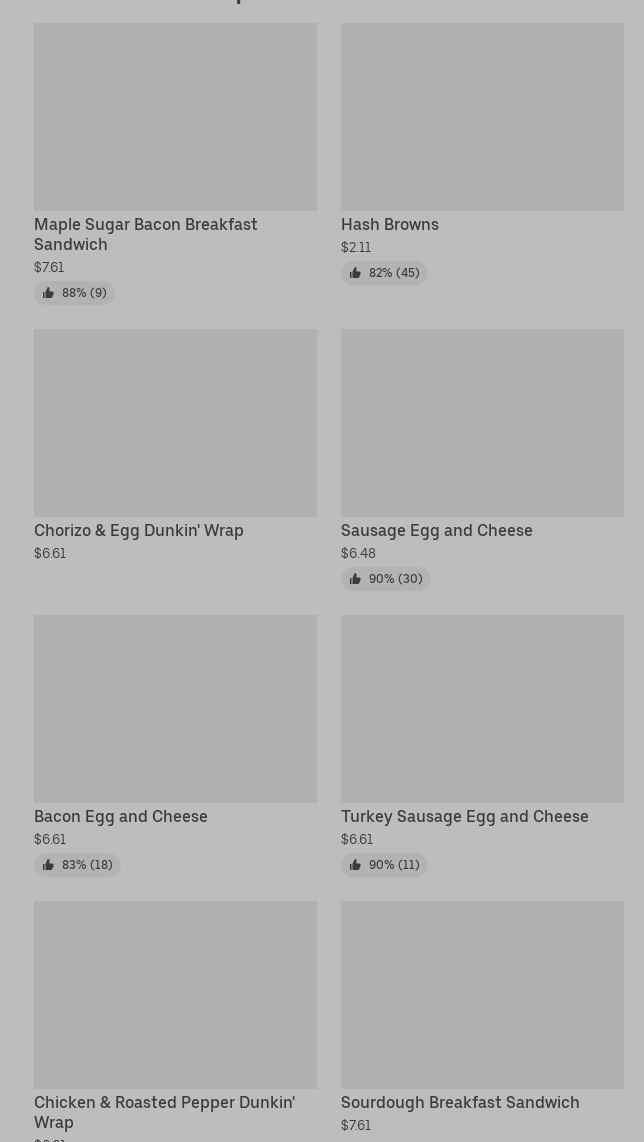
Task: View Sausage Egg and Cheese details
Action: 482,459
